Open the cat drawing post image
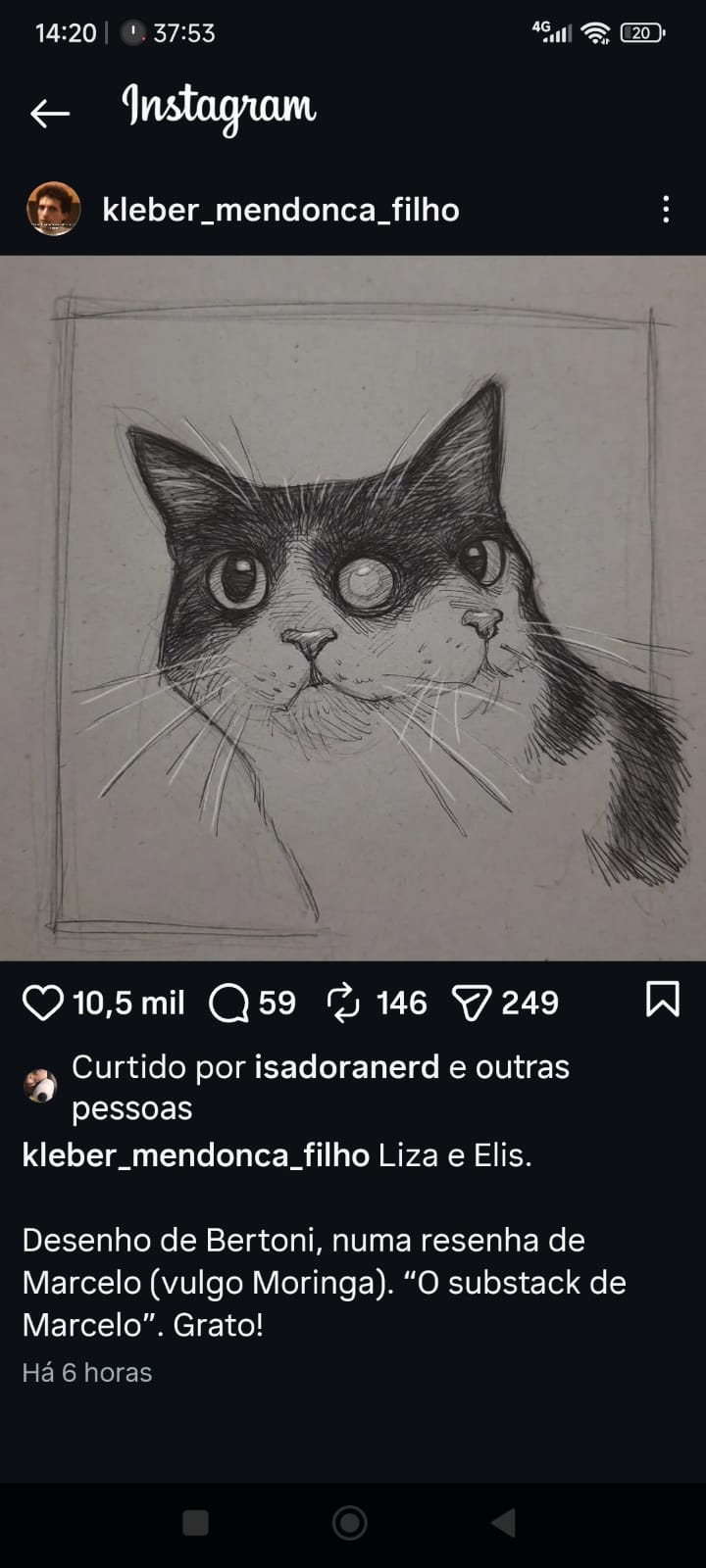Image resolution: width=706 pixels, height=1568 pixels. [353, 608]
